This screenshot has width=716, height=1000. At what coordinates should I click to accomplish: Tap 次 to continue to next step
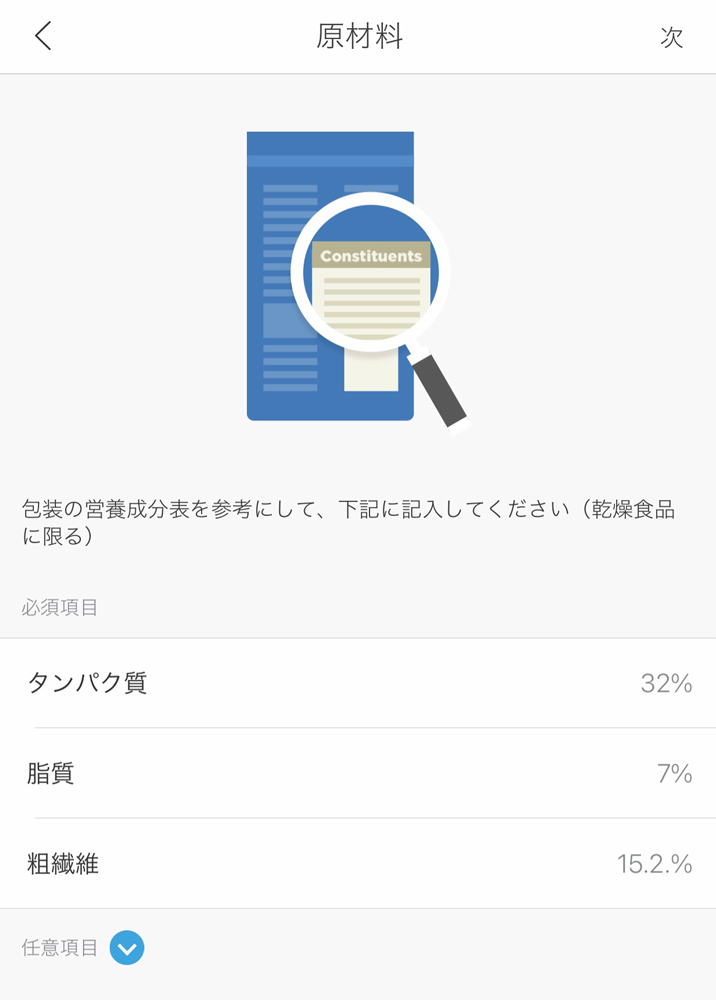pyautogui.click(x=671, y=38)
